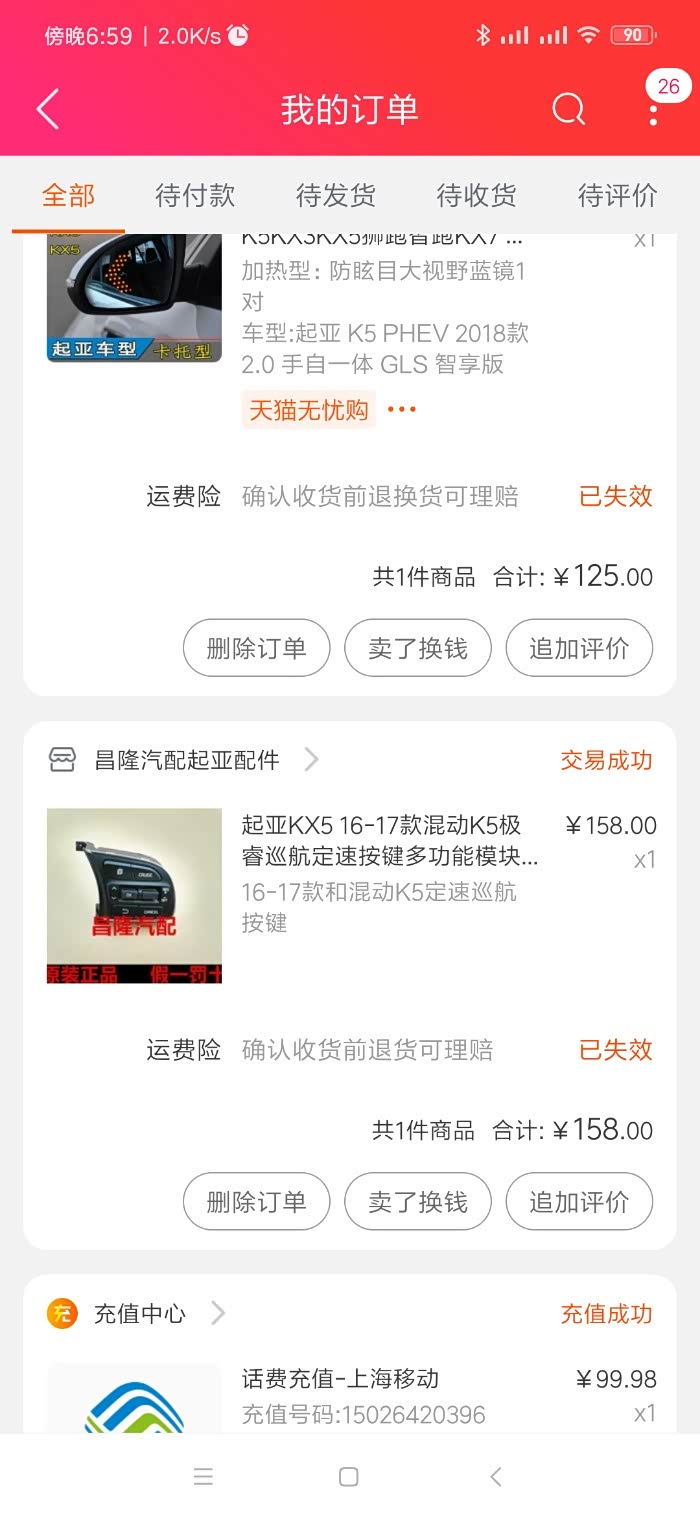Open order search magnifier
Viewport: 700px width, 1517px height.
coord(568,109)
